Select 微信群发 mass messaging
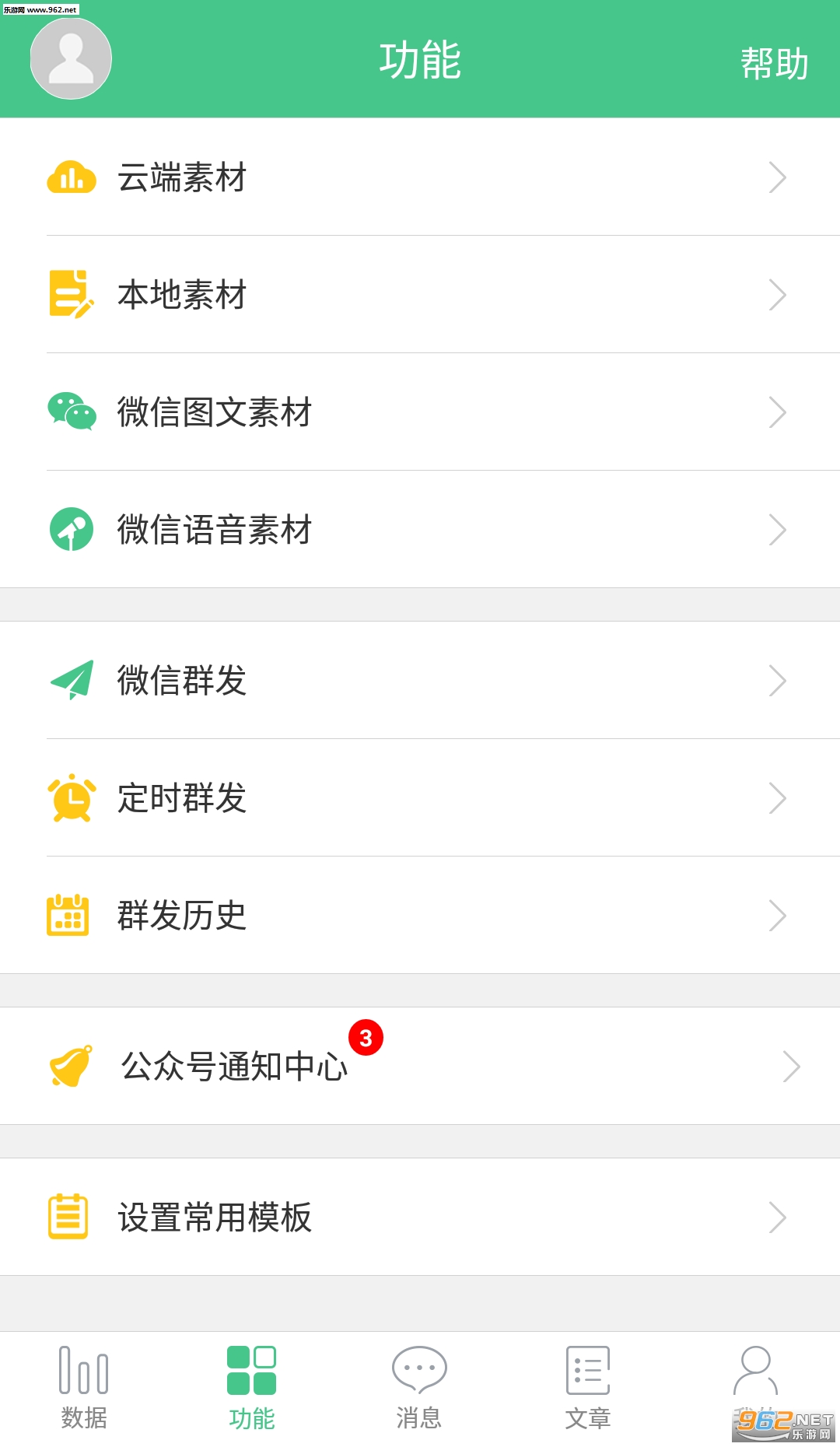This screenshot has height=1447, width=840. click(x=420, y=681)
